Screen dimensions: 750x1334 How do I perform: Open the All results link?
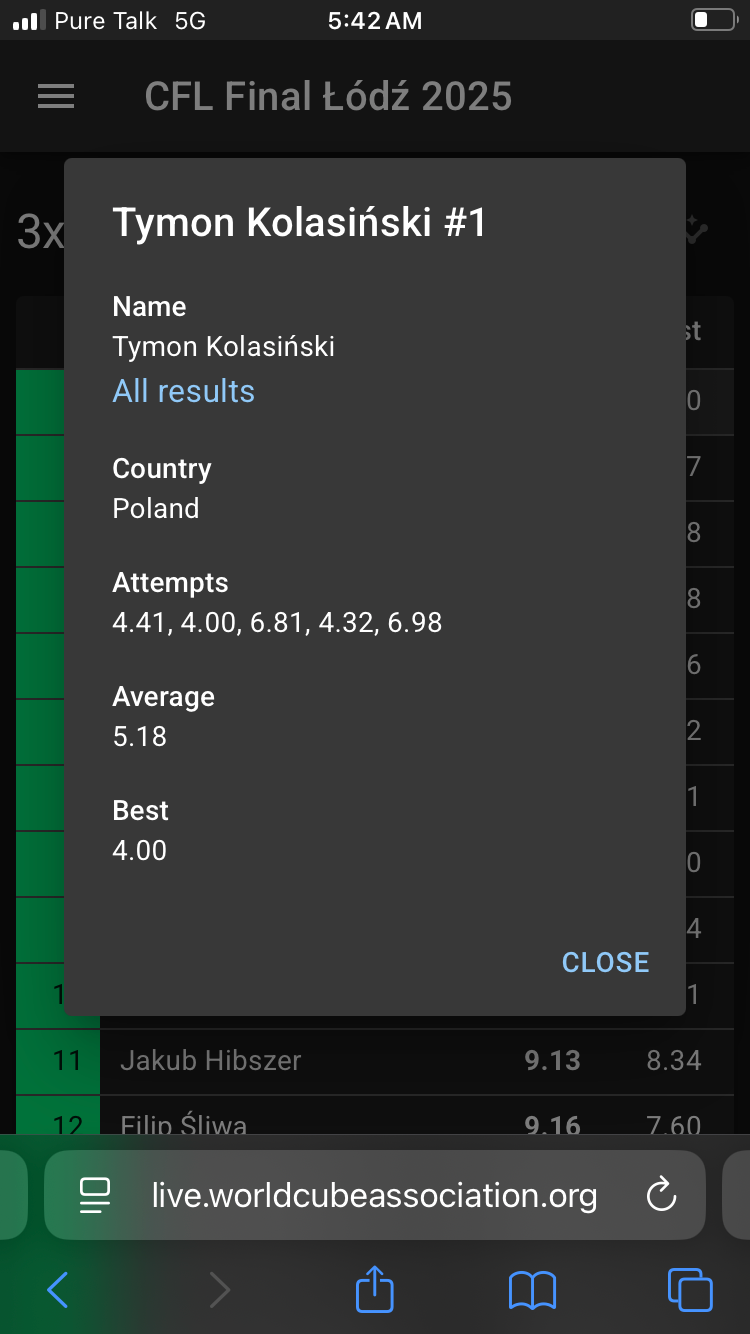(184, 391)
